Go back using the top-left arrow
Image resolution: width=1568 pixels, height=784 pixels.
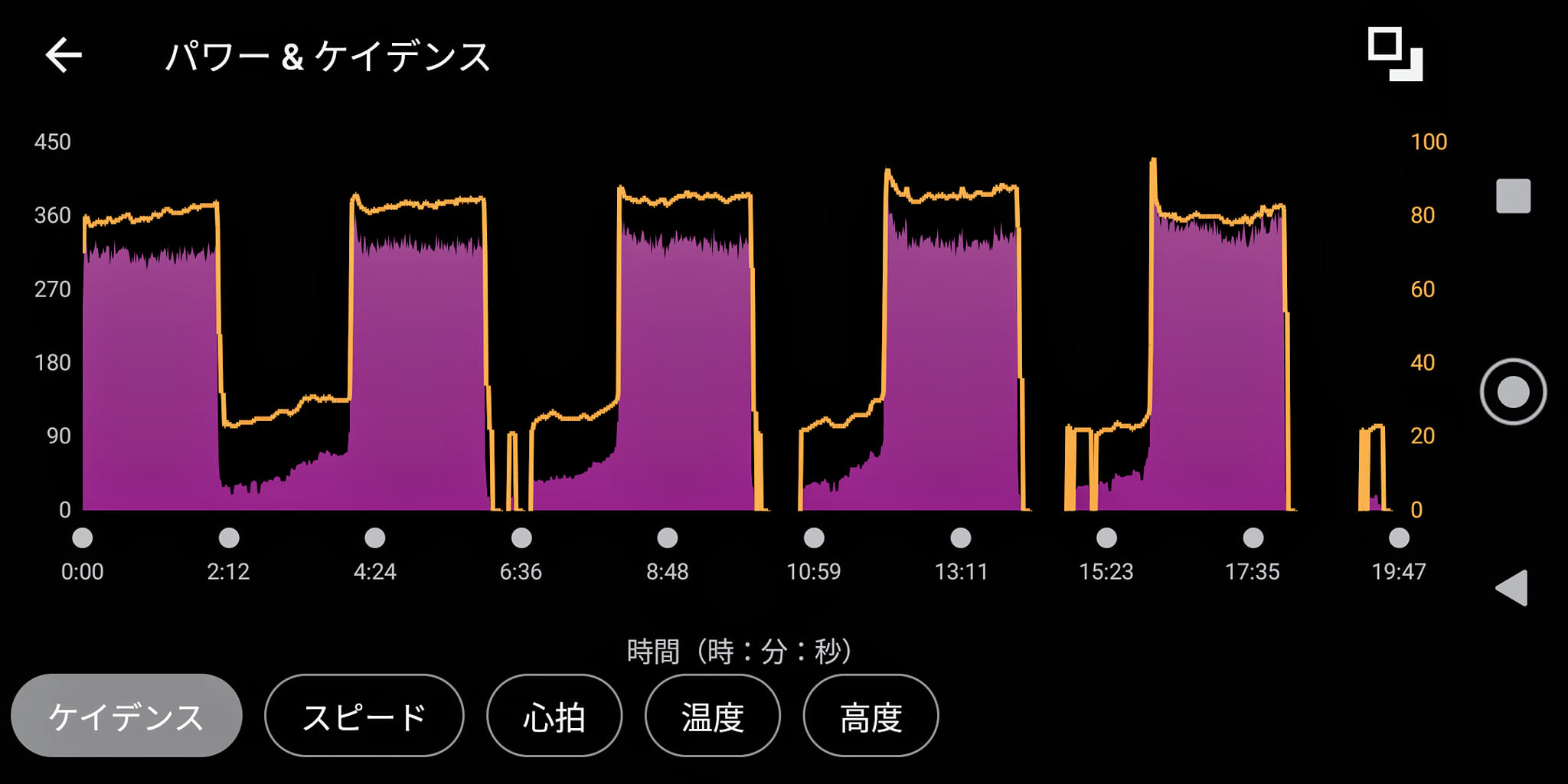[x=64, y=55]
